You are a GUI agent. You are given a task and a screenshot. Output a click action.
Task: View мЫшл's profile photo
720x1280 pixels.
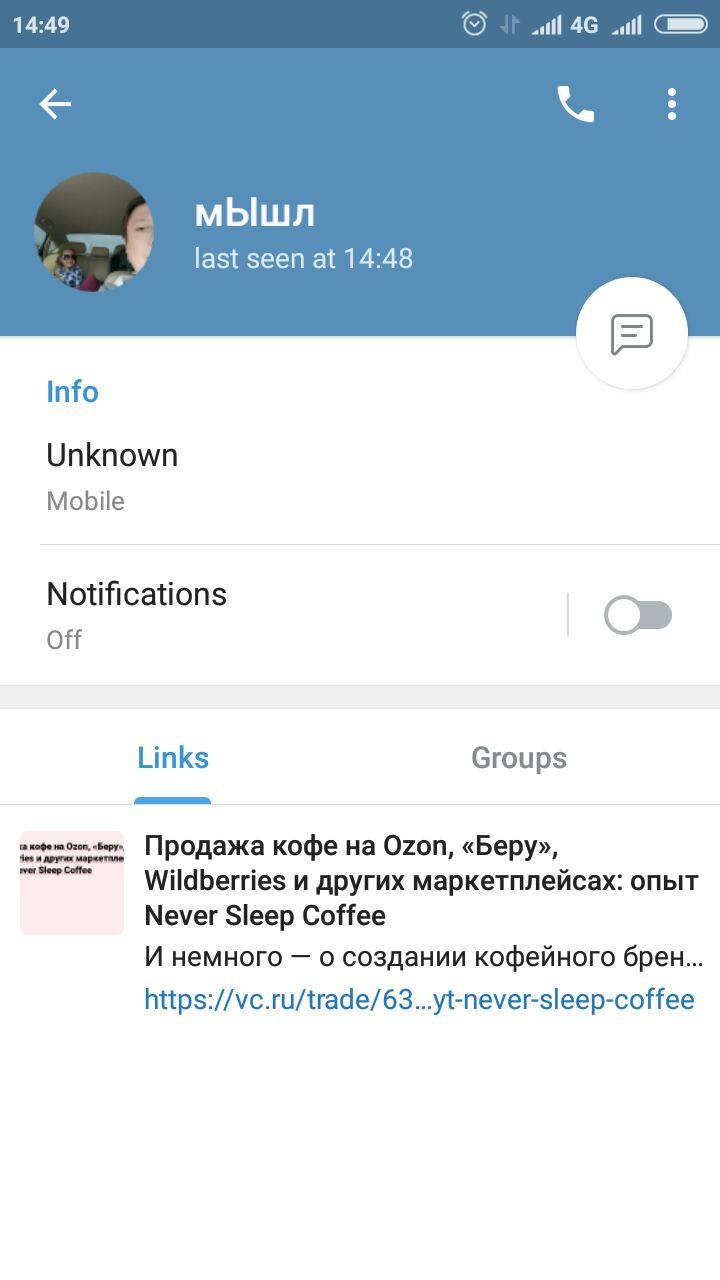click(x=94, y=232)
